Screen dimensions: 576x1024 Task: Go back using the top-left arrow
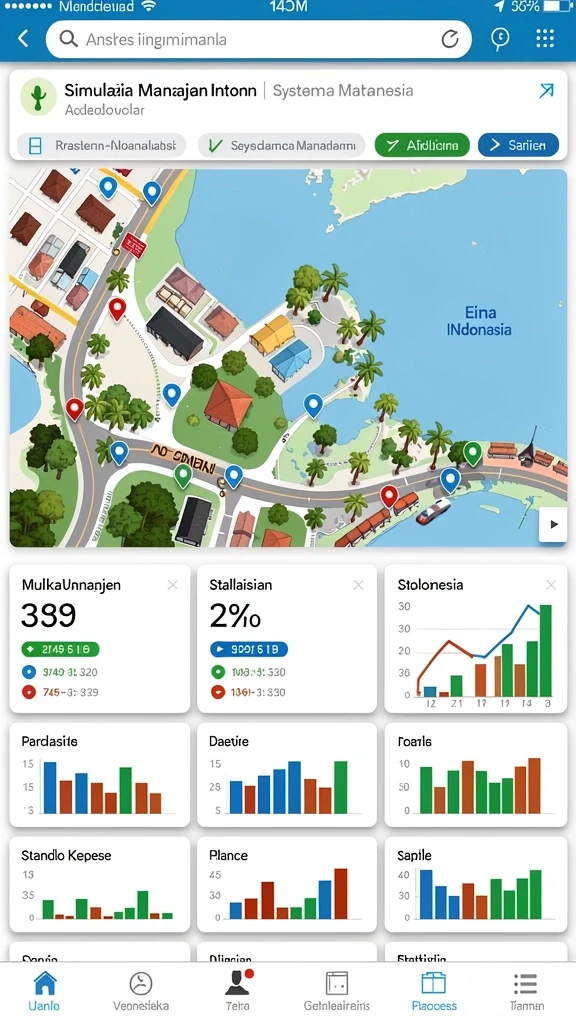(x=24, y=39)
